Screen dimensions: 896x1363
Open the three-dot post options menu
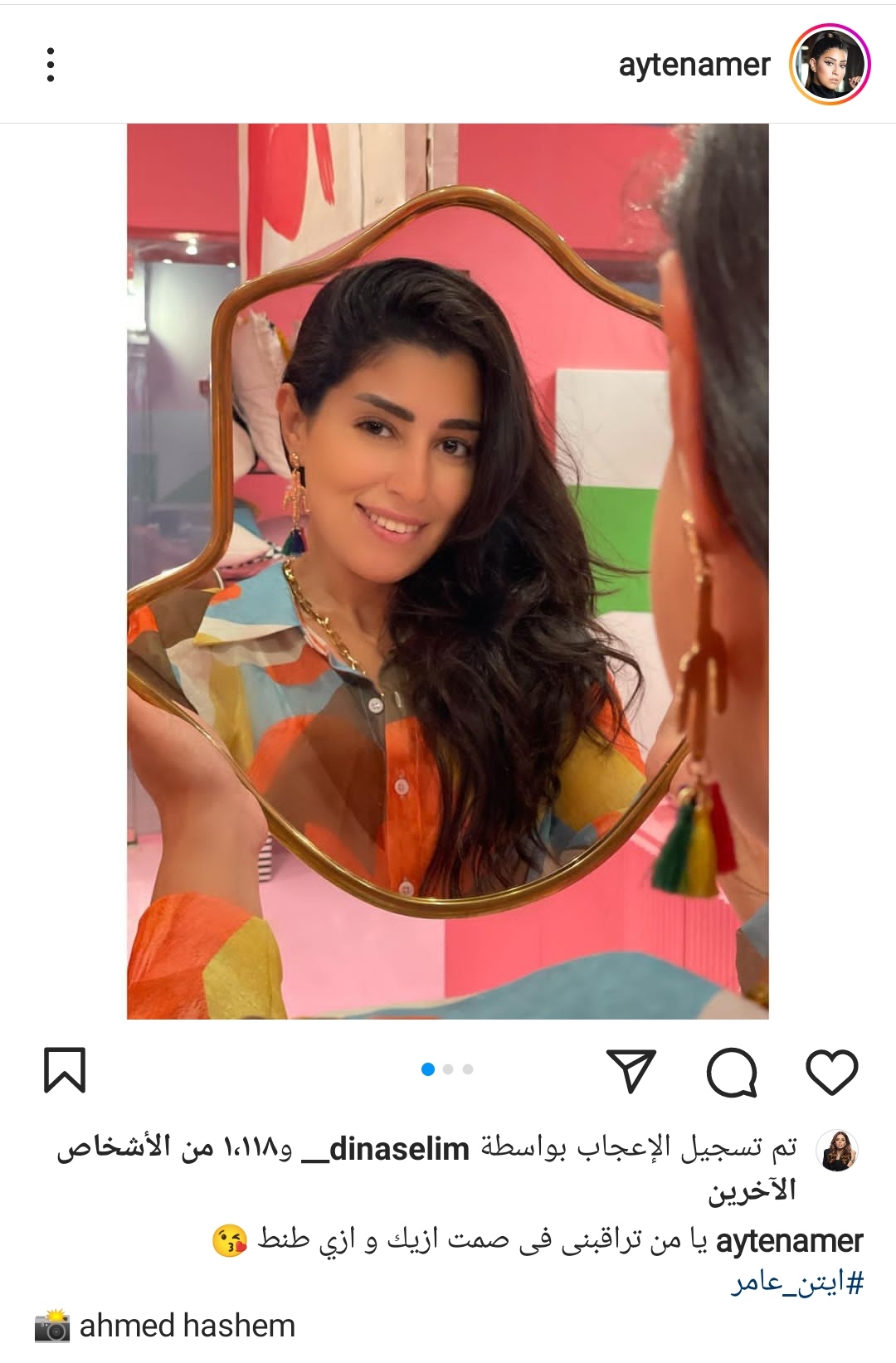click(51, 65)
